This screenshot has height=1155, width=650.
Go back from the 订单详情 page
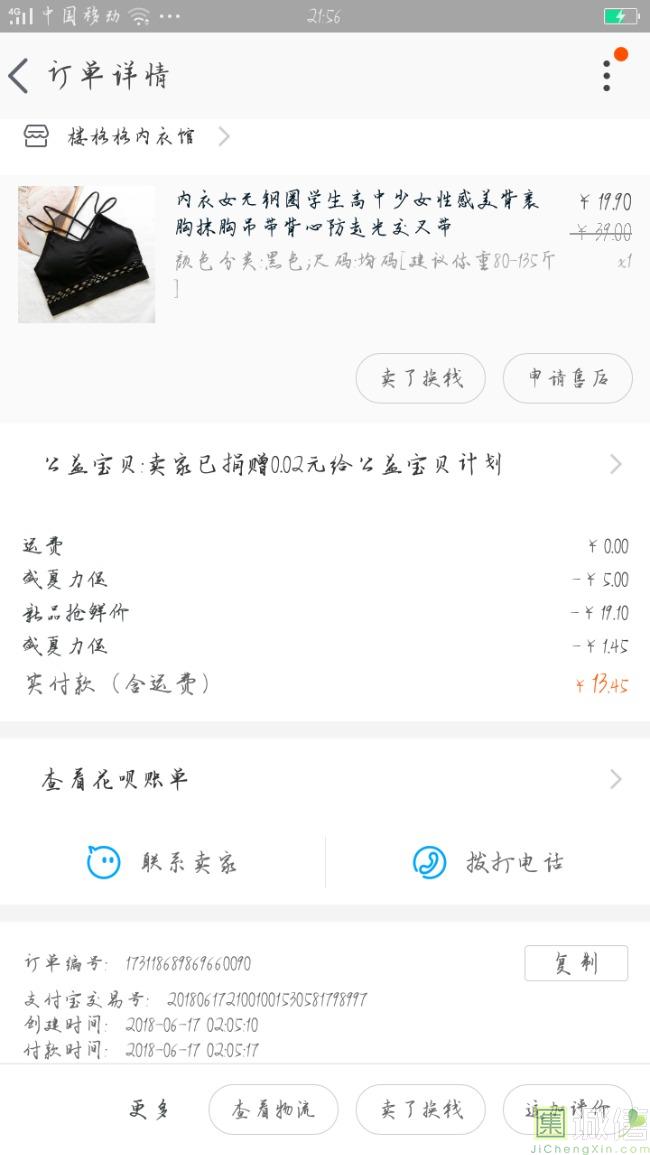click(x=20, y=76)
